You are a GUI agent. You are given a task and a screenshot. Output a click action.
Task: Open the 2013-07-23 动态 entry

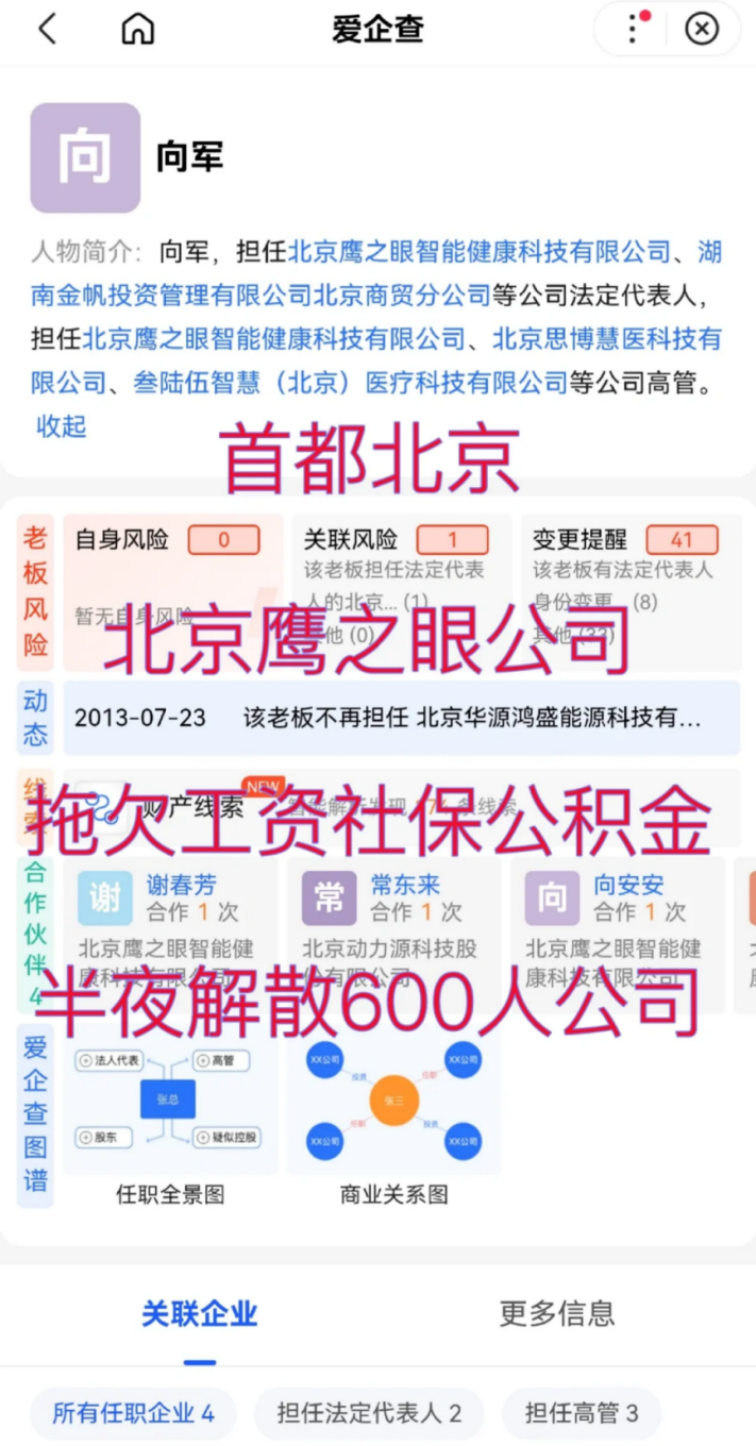(x=400, y=718)
